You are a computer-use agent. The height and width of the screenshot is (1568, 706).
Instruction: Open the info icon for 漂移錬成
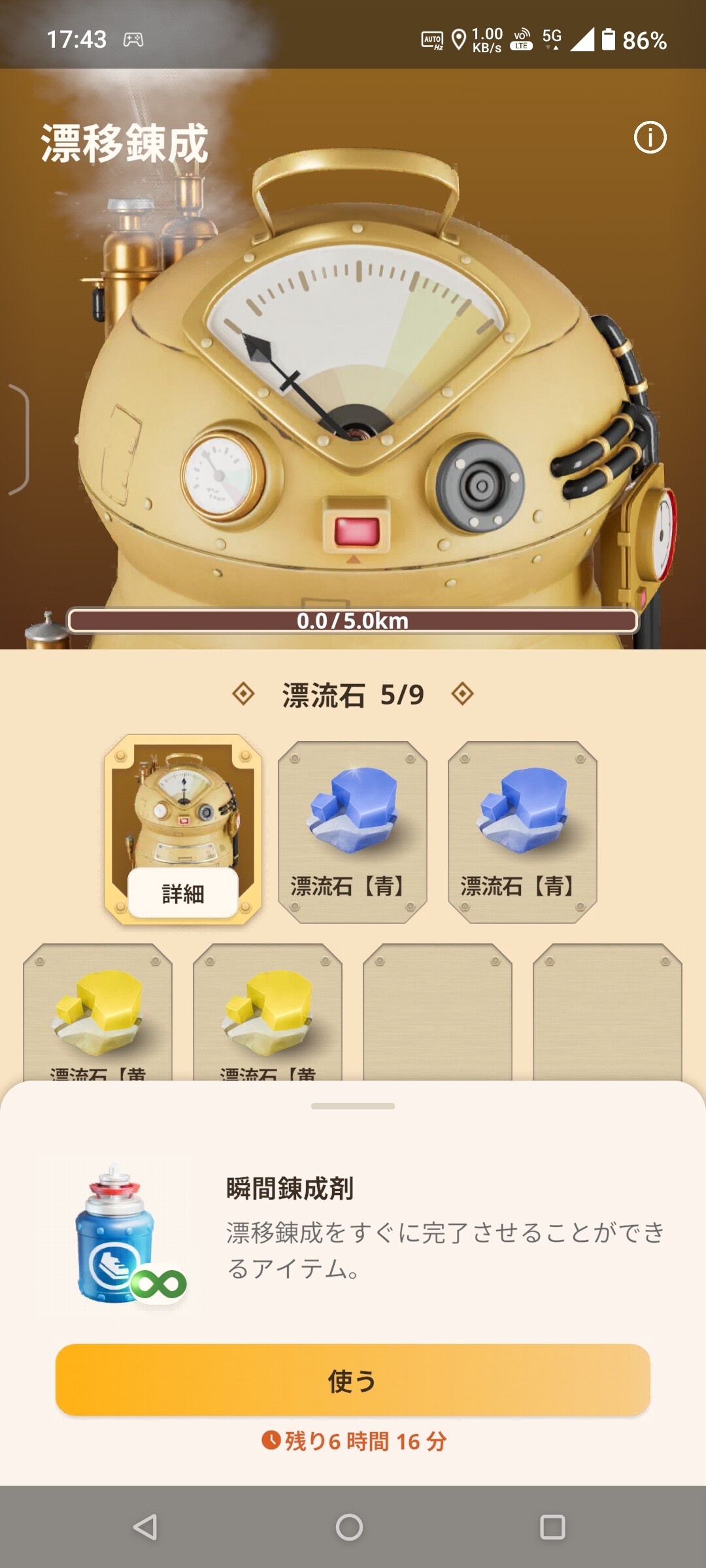click(x=650, y=138)
